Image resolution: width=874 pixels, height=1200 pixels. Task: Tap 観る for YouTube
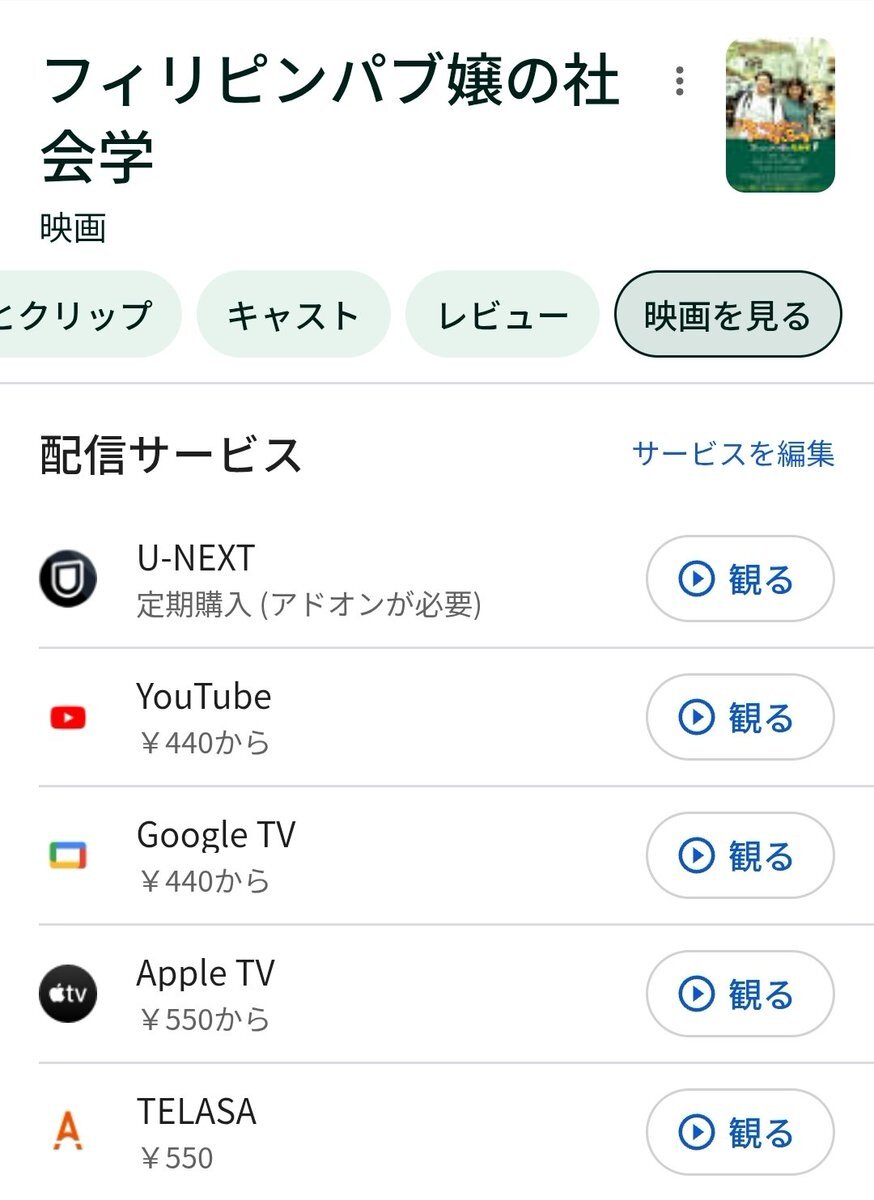(x=740, y=717)
